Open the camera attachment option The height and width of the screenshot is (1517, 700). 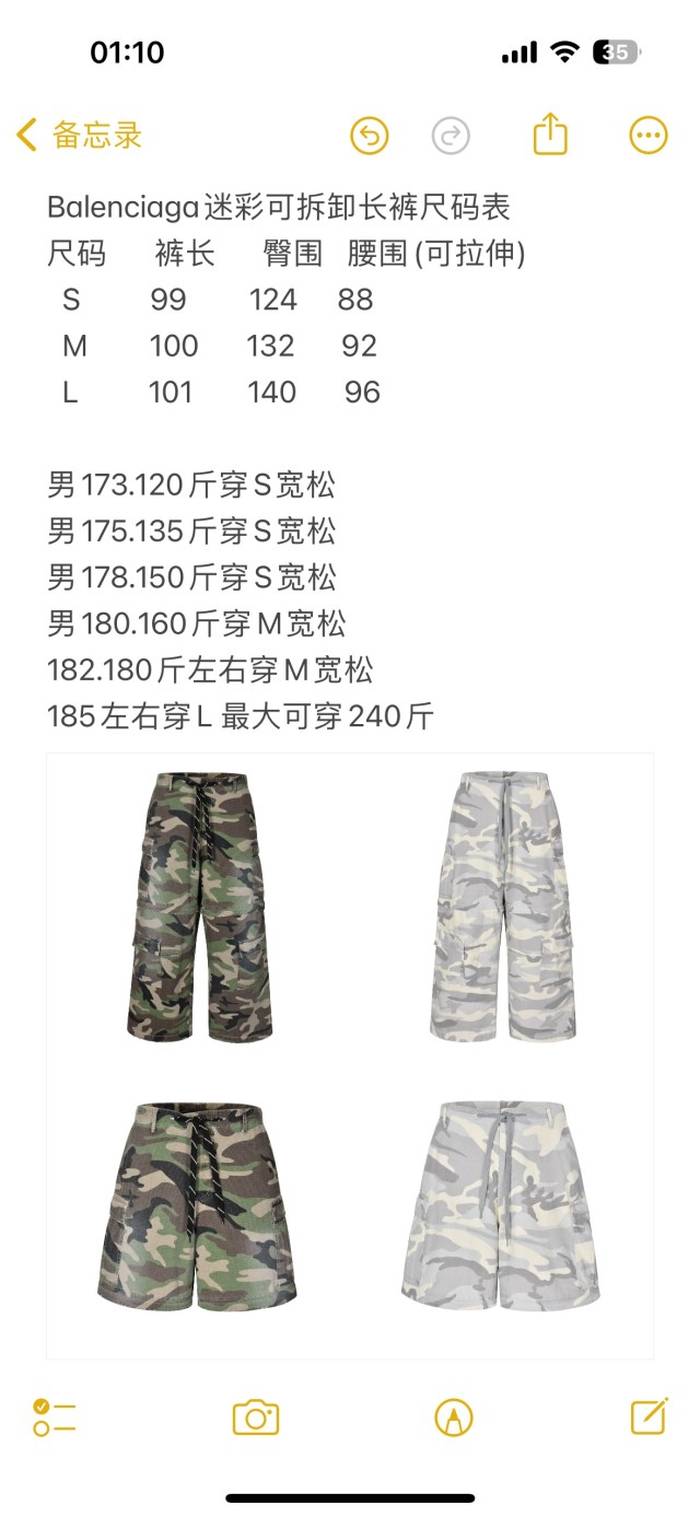(255, 1417)
